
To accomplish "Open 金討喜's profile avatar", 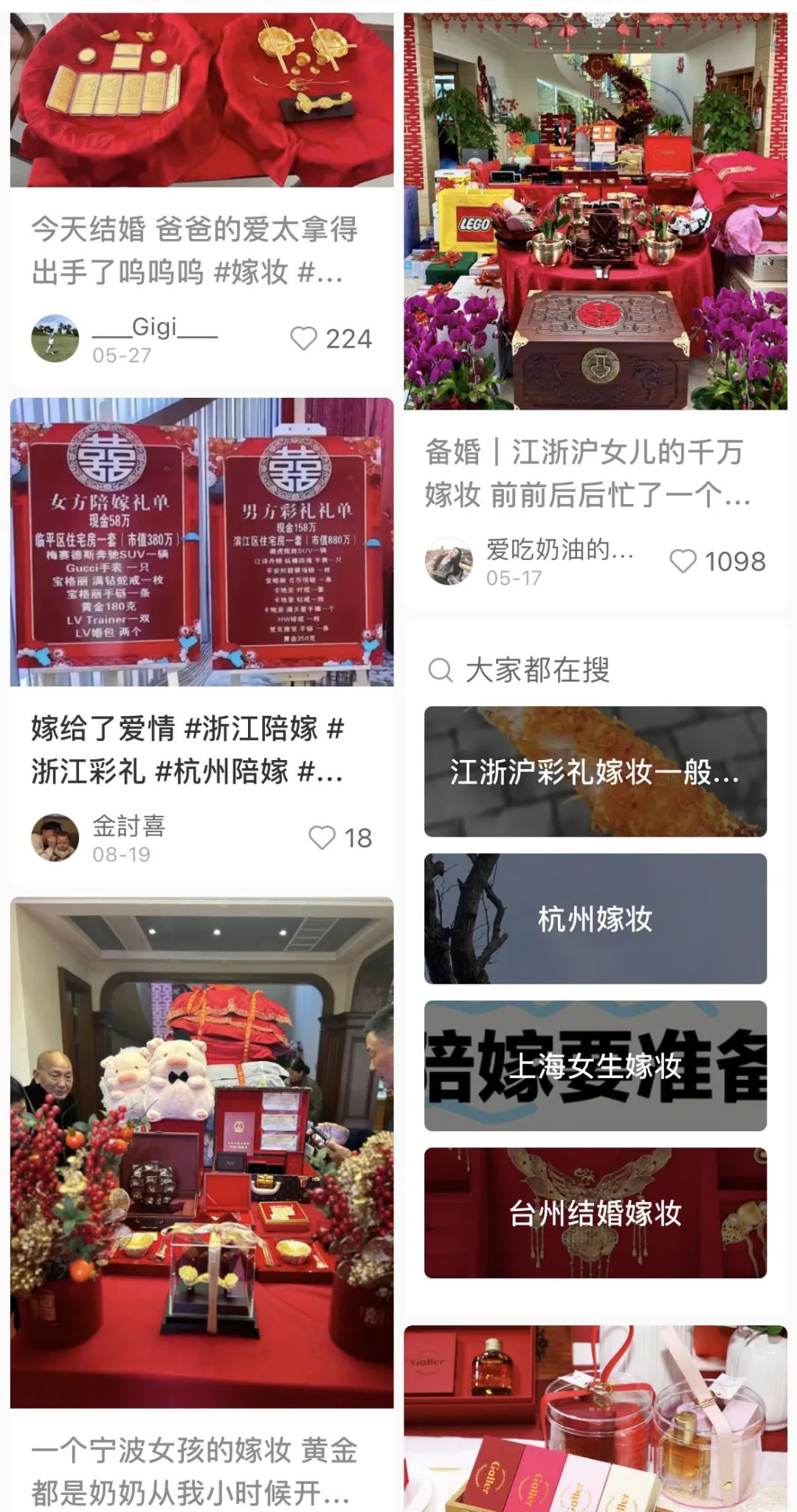I will pos(55,838).
